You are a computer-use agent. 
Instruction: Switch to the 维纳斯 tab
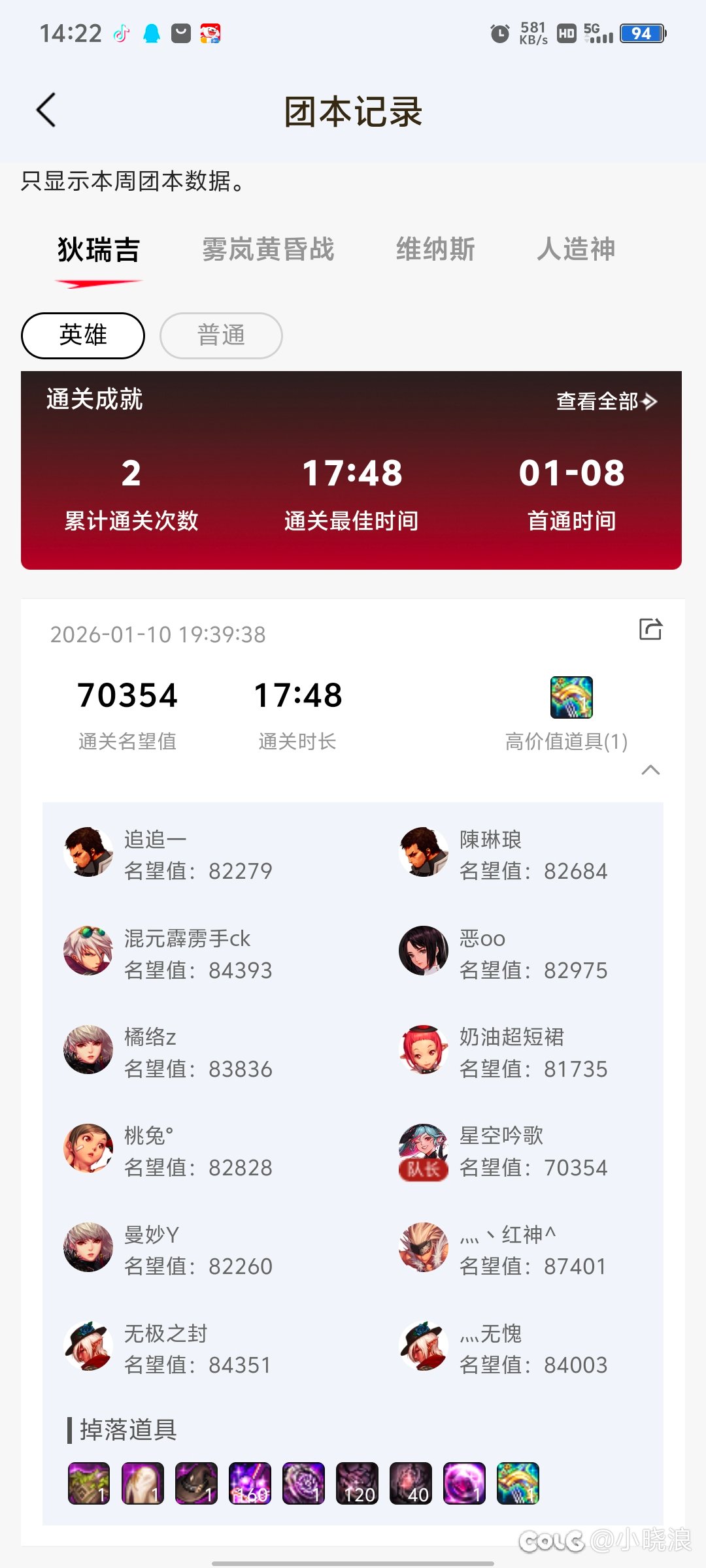435,250
